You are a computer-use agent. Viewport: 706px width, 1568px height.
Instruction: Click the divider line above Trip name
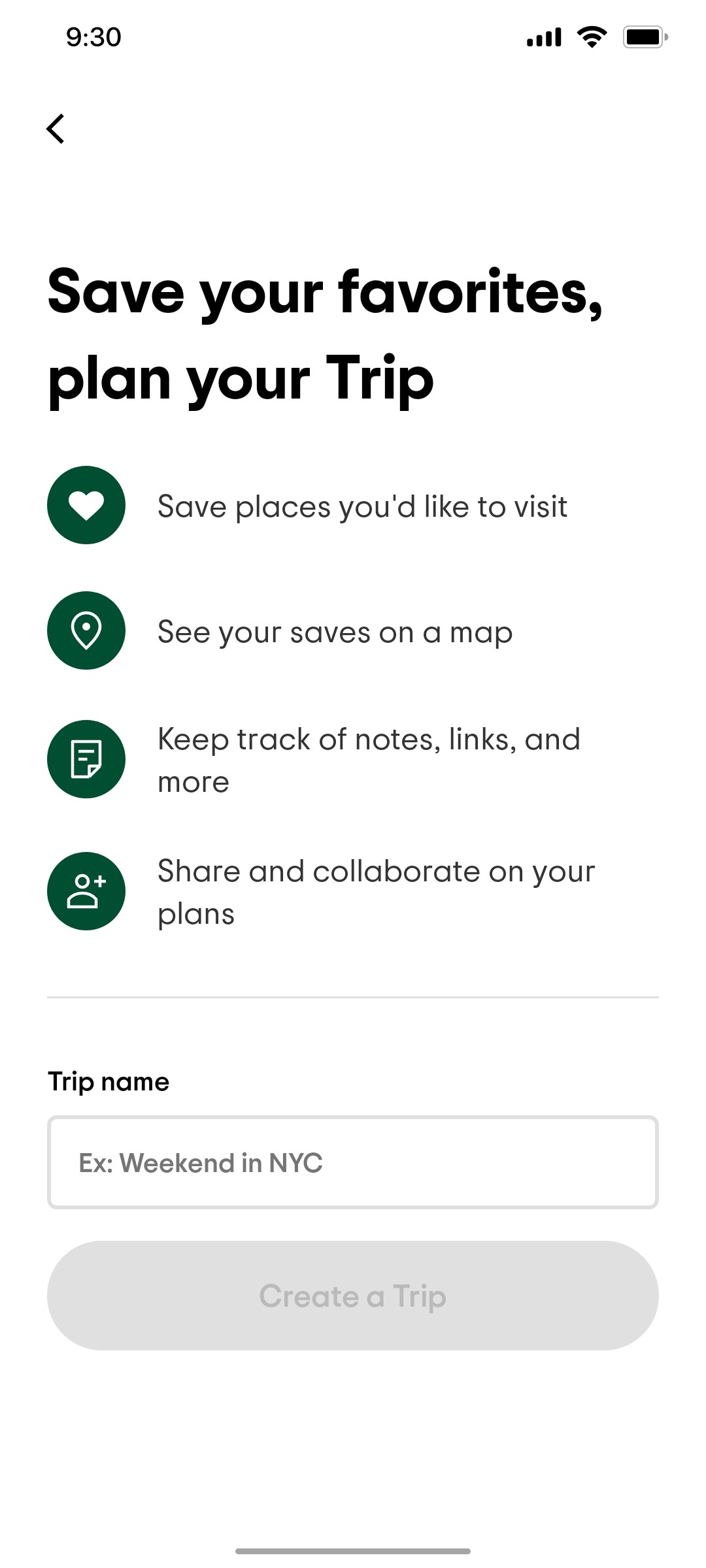tap(353, 996)
